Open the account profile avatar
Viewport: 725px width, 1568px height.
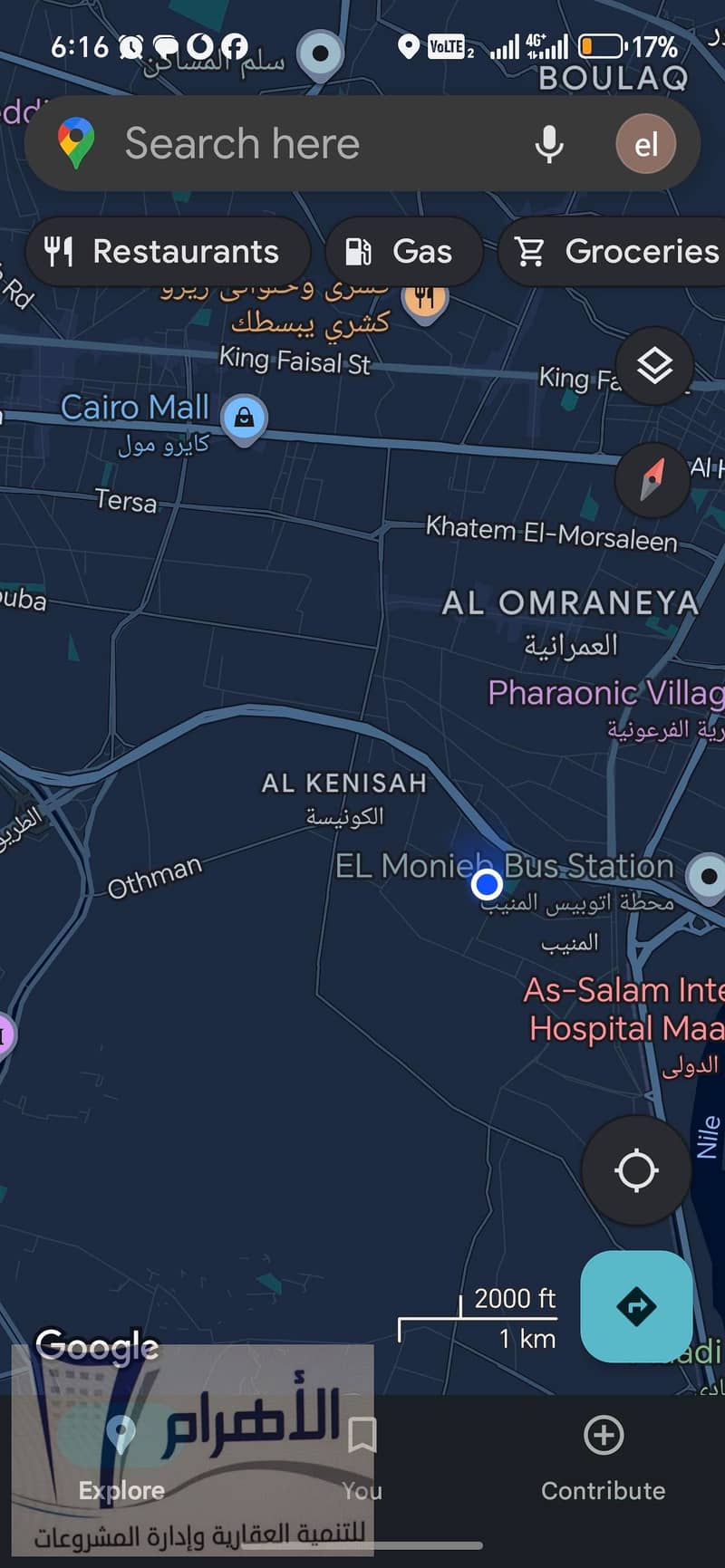coord(645,144)
